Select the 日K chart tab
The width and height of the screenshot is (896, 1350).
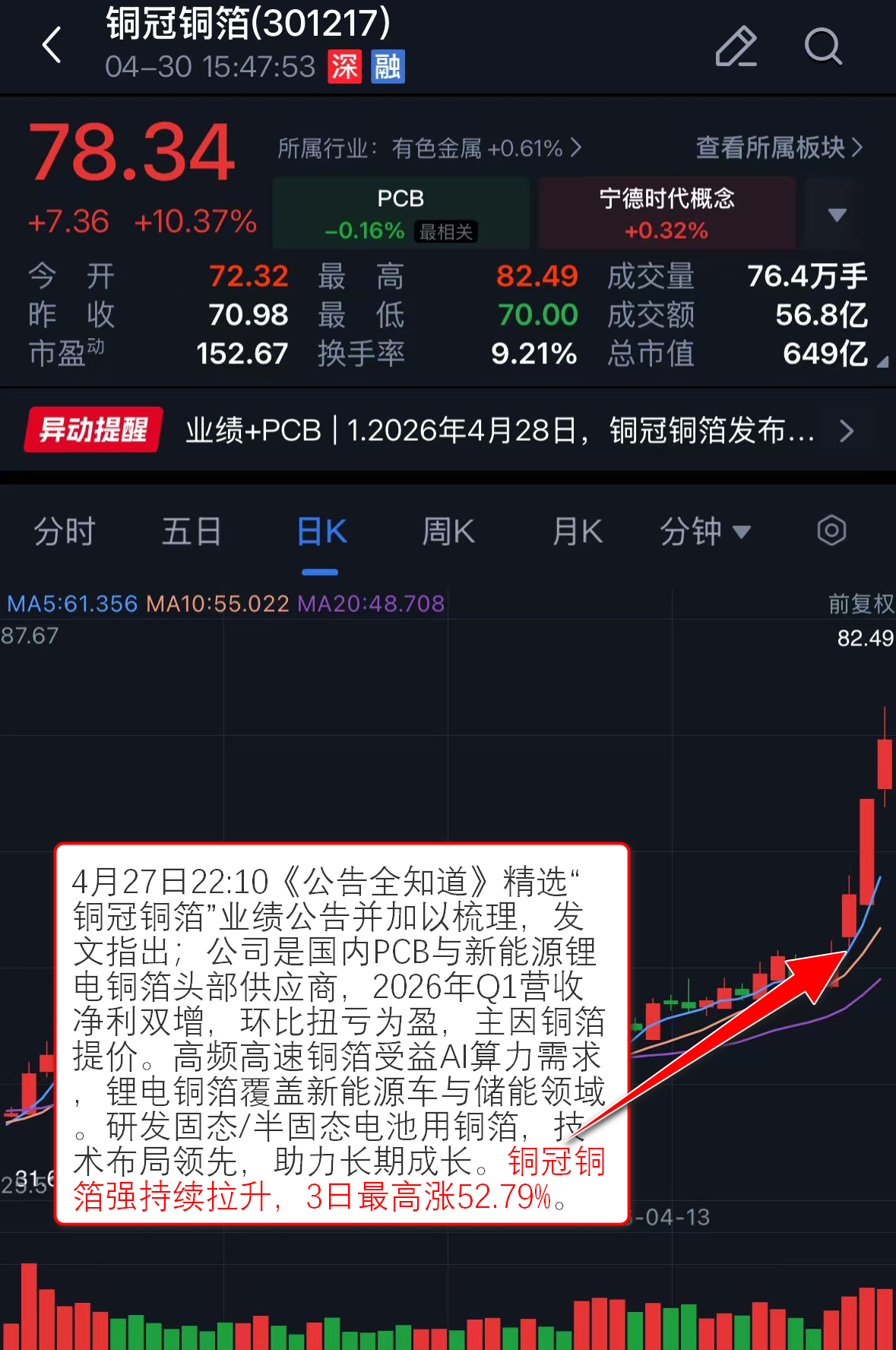pyautogui.click(x=321, y=531)
